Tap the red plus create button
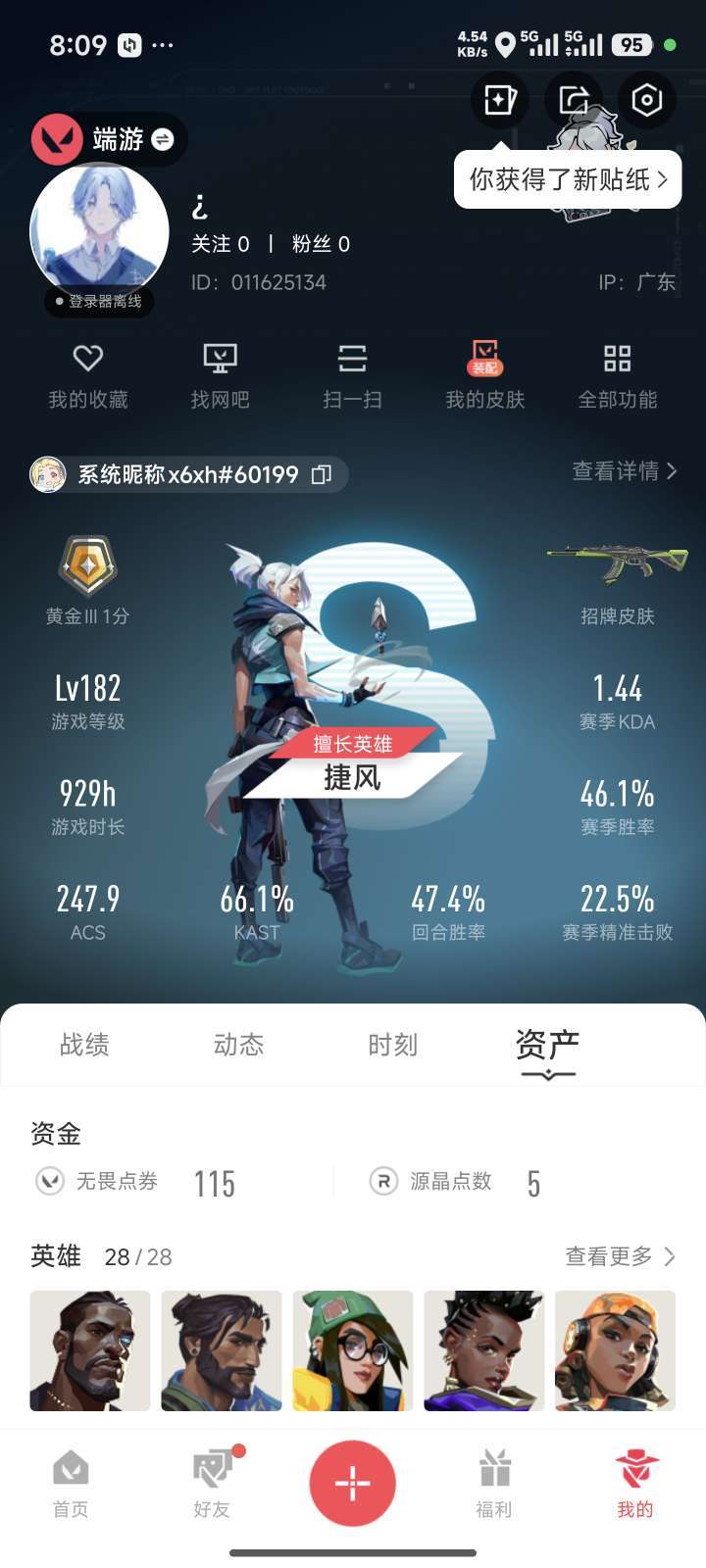706x1568 pixels. (x=352, y=1484)
